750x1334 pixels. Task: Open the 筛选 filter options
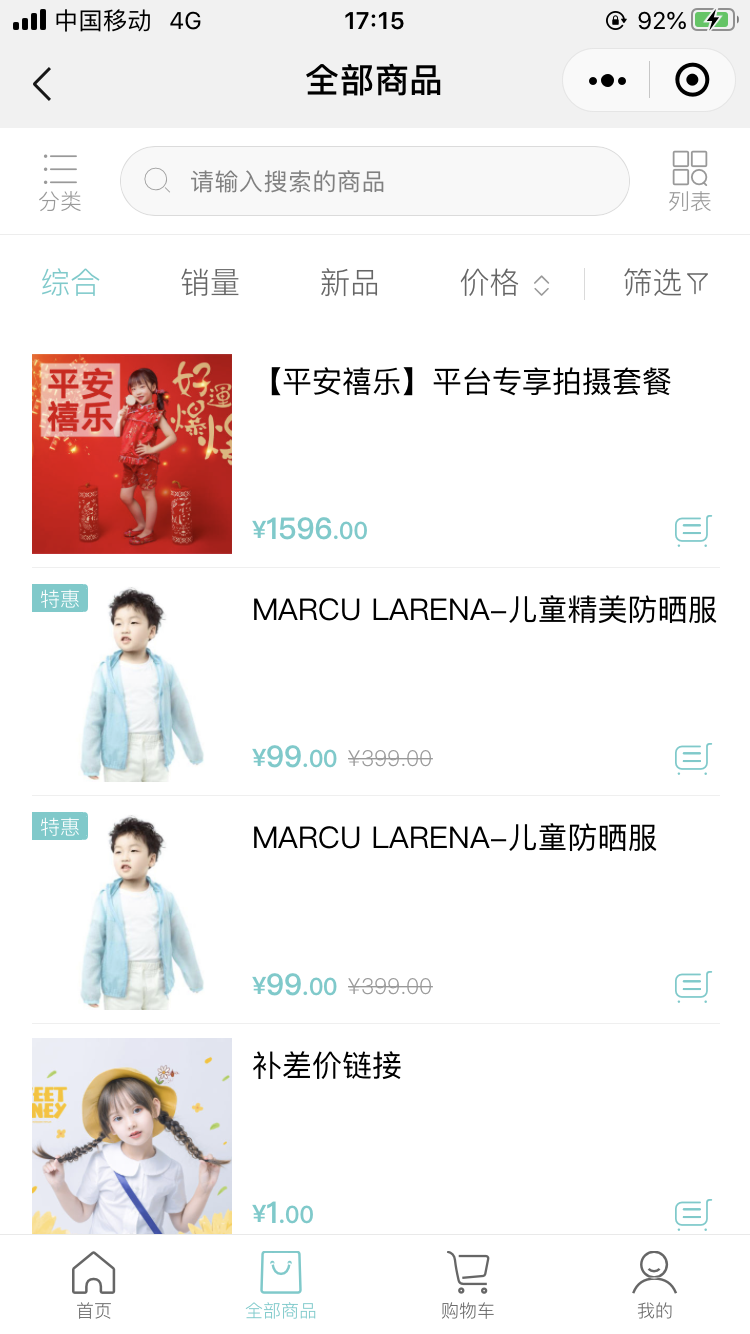[665, 283]
